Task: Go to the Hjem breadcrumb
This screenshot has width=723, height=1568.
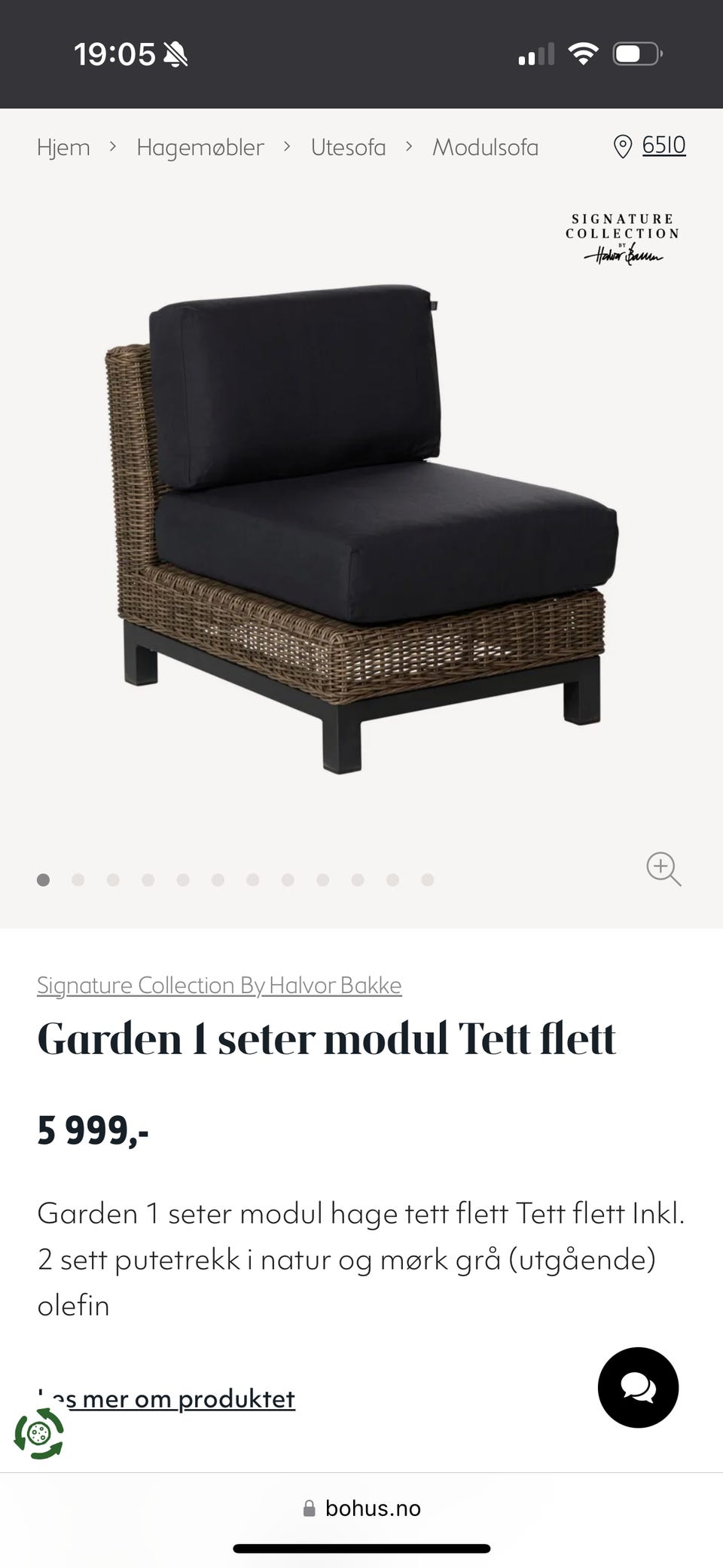Action: [63, 147]
